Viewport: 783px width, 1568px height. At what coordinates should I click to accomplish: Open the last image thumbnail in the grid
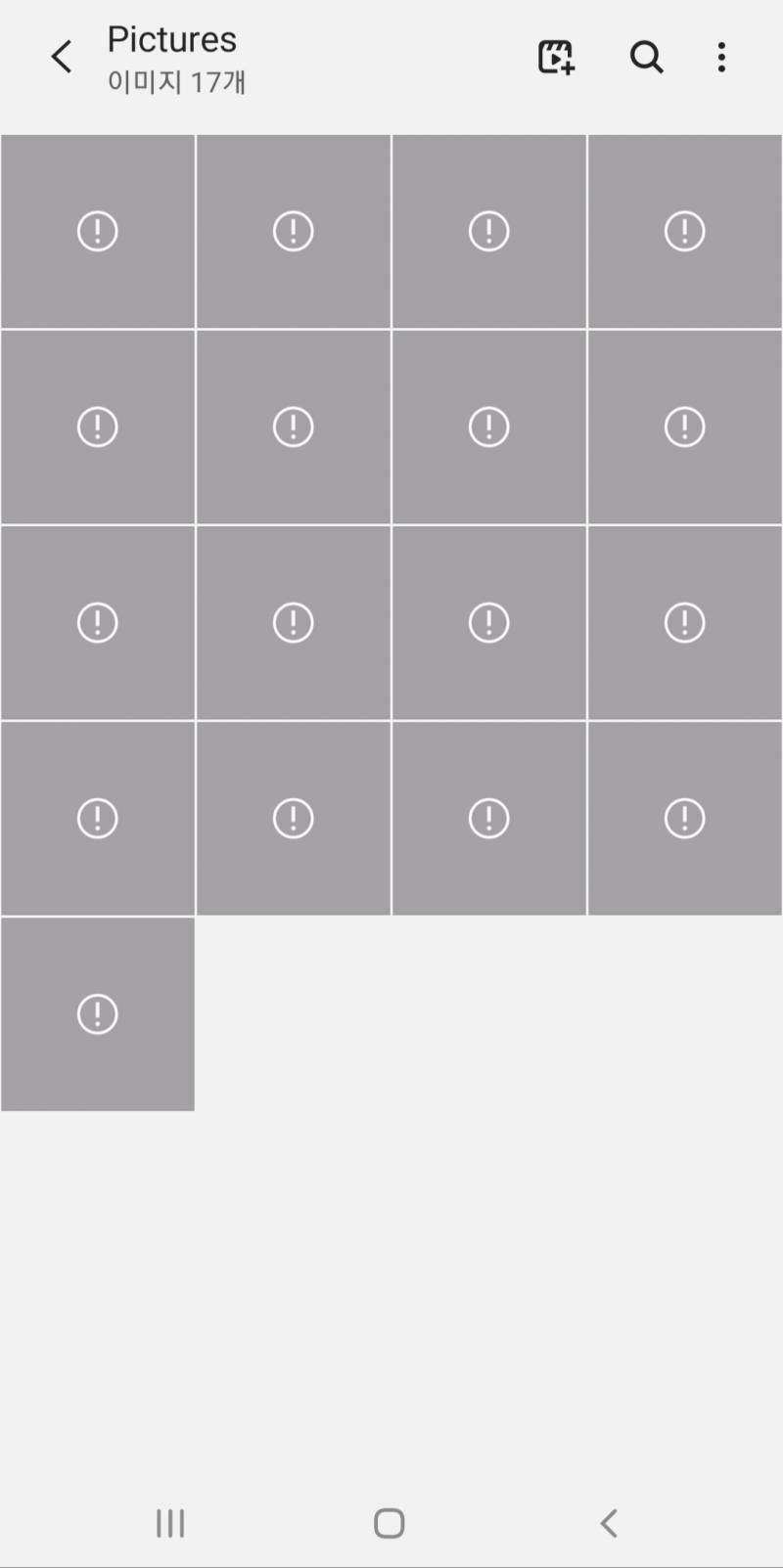(x=98, y=1013)
